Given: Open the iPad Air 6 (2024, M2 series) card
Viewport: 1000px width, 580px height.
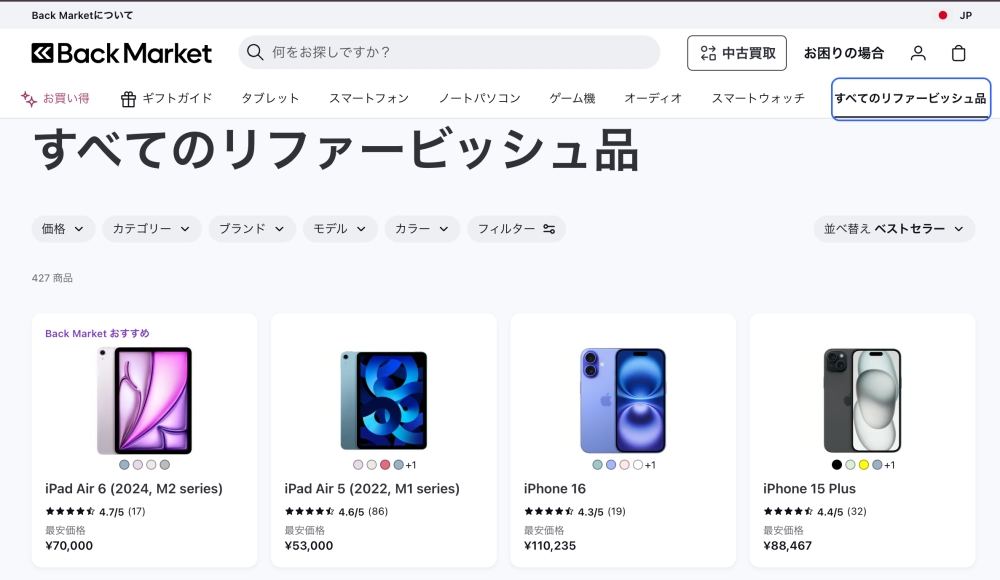Looking at the screenshot, I should point(144,440).
